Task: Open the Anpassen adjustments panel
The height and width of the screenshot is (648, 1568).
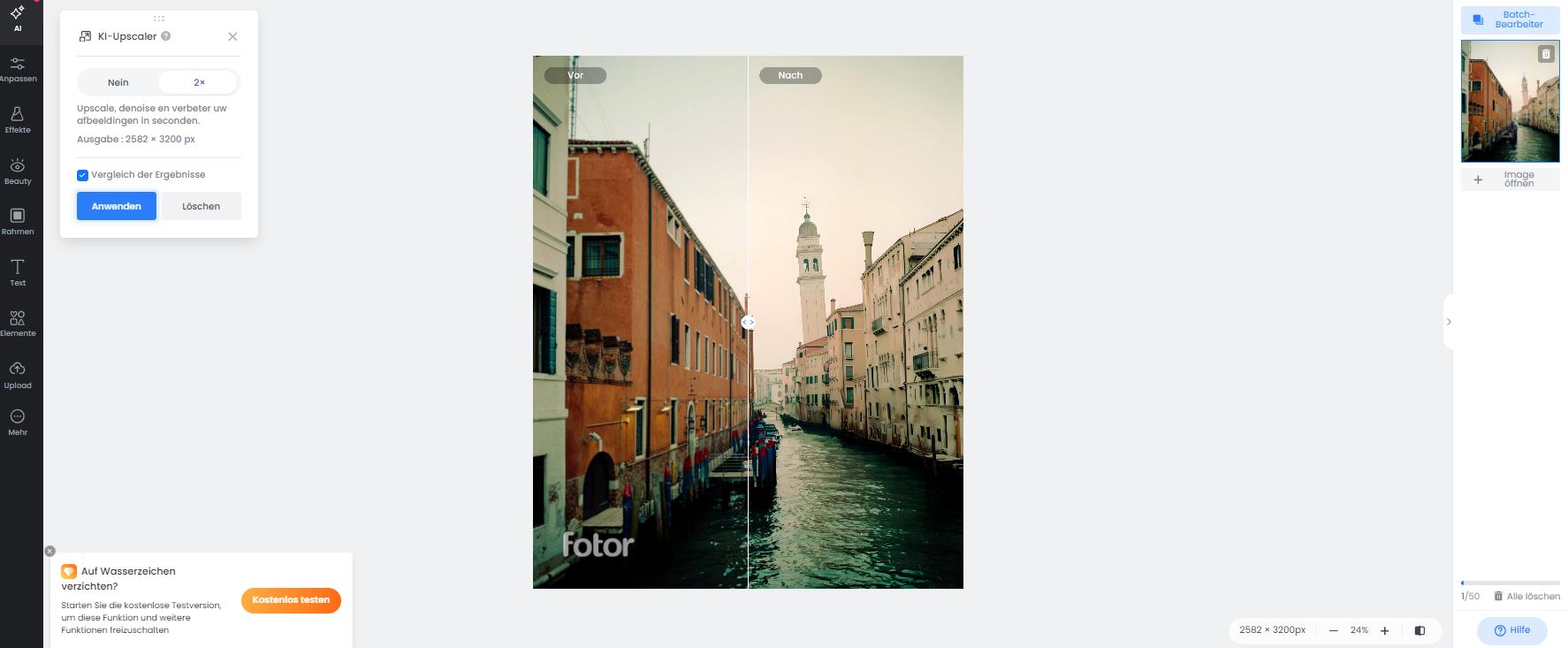Action: pos(18,69)
